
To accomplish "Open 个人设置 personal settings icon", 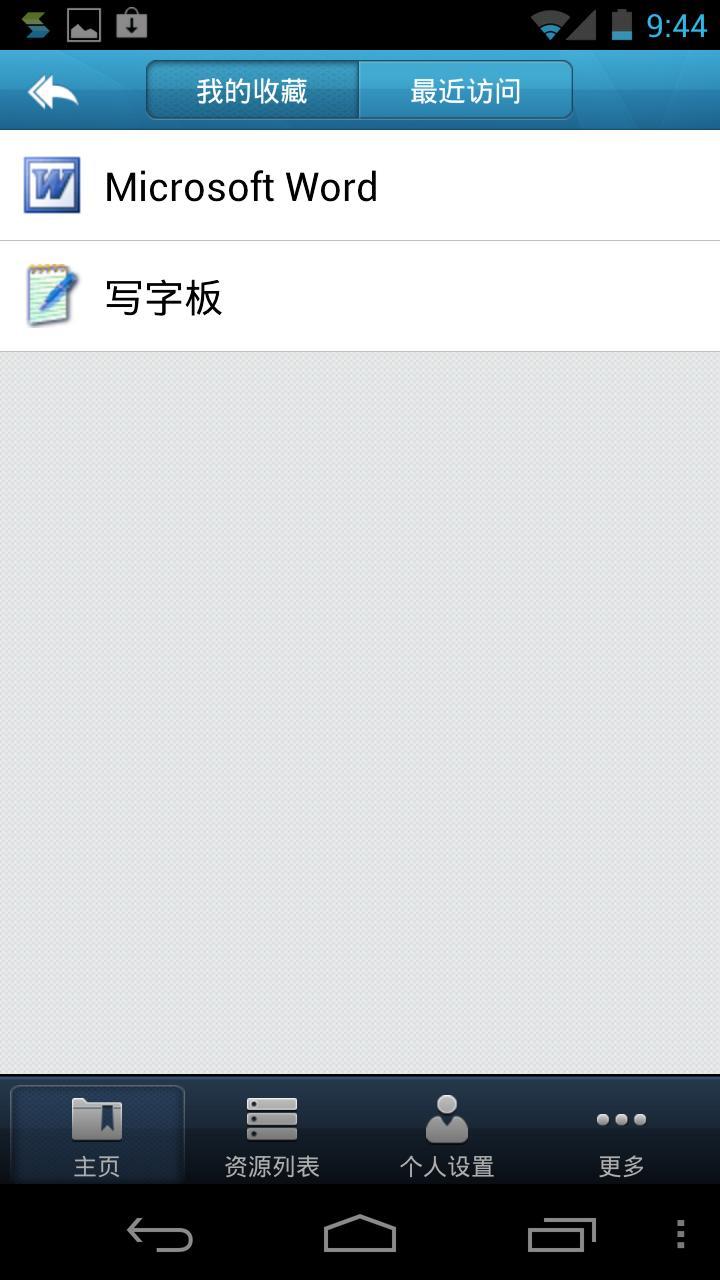I will click(445, 1120).
